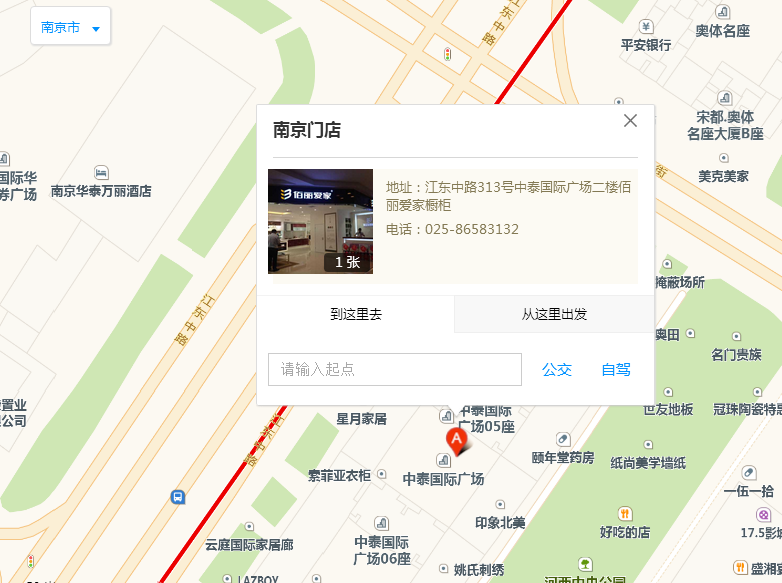Switch to the 从这里出发 tab

[554, 314]
